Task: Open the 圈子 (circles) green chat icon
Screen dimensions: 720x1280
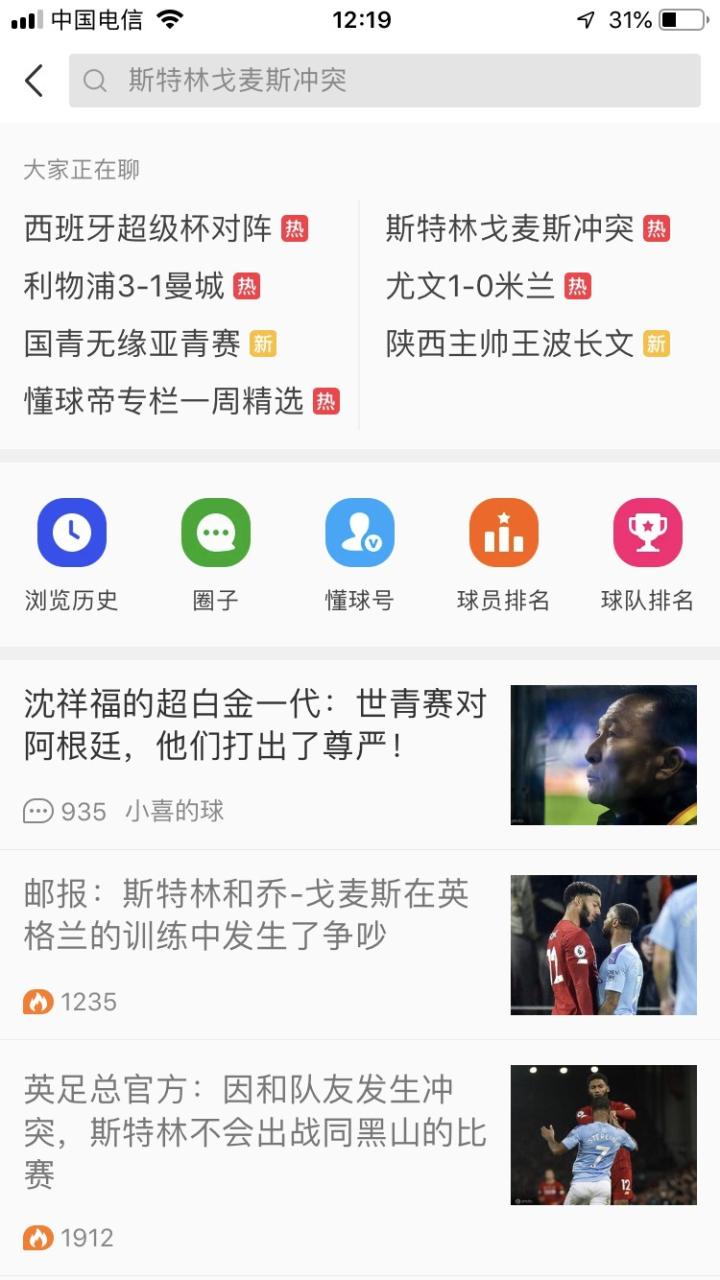Action: click(x=214, y=533)
